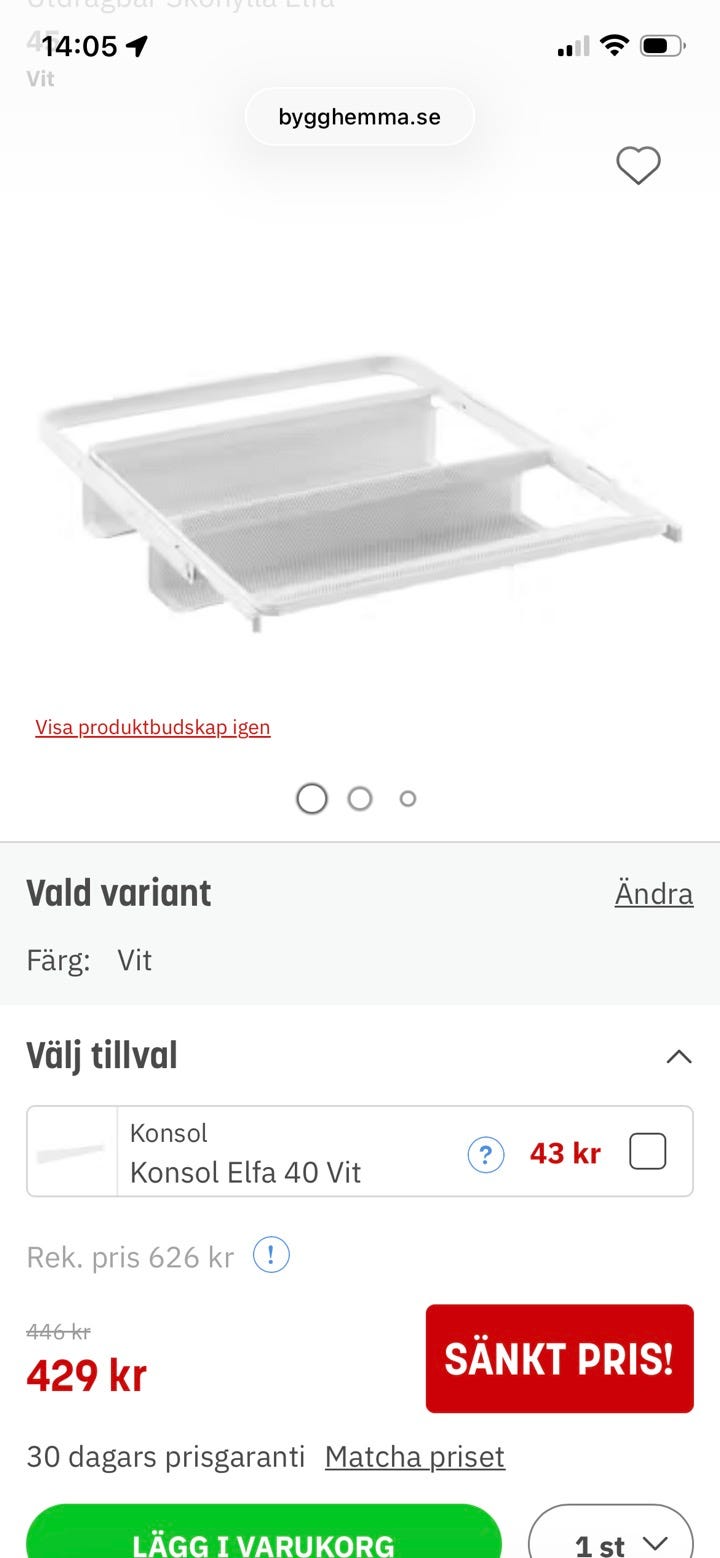720x1558 pixels.
Task: Tap Visa produktbudskap igen link
Action: click(152, 727)
